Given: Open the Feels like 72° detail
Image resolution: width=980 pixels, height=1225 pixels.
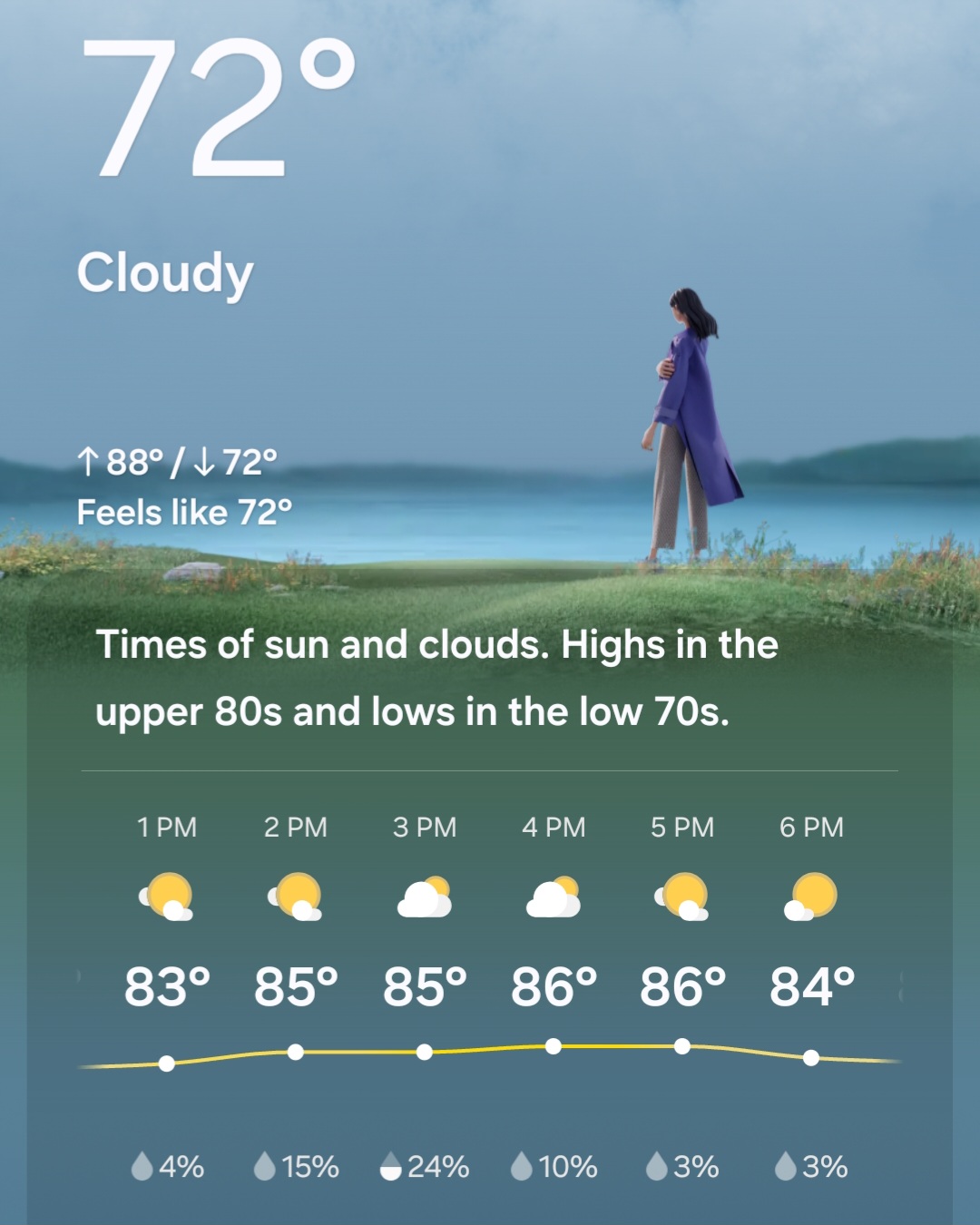Looking at the screenshot, I should click(187, 513).
